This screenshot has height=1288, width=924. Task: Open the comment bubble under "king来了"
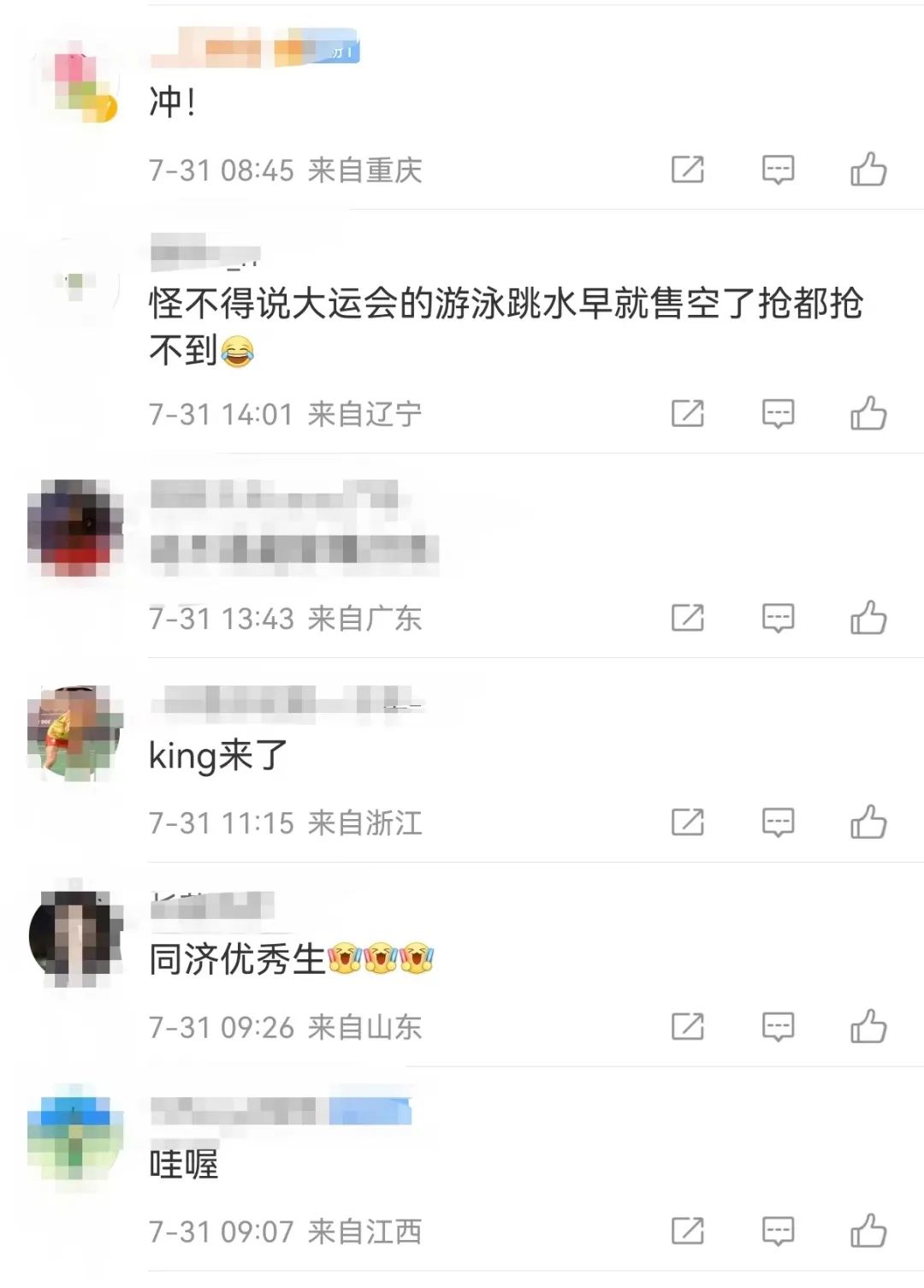777,824
